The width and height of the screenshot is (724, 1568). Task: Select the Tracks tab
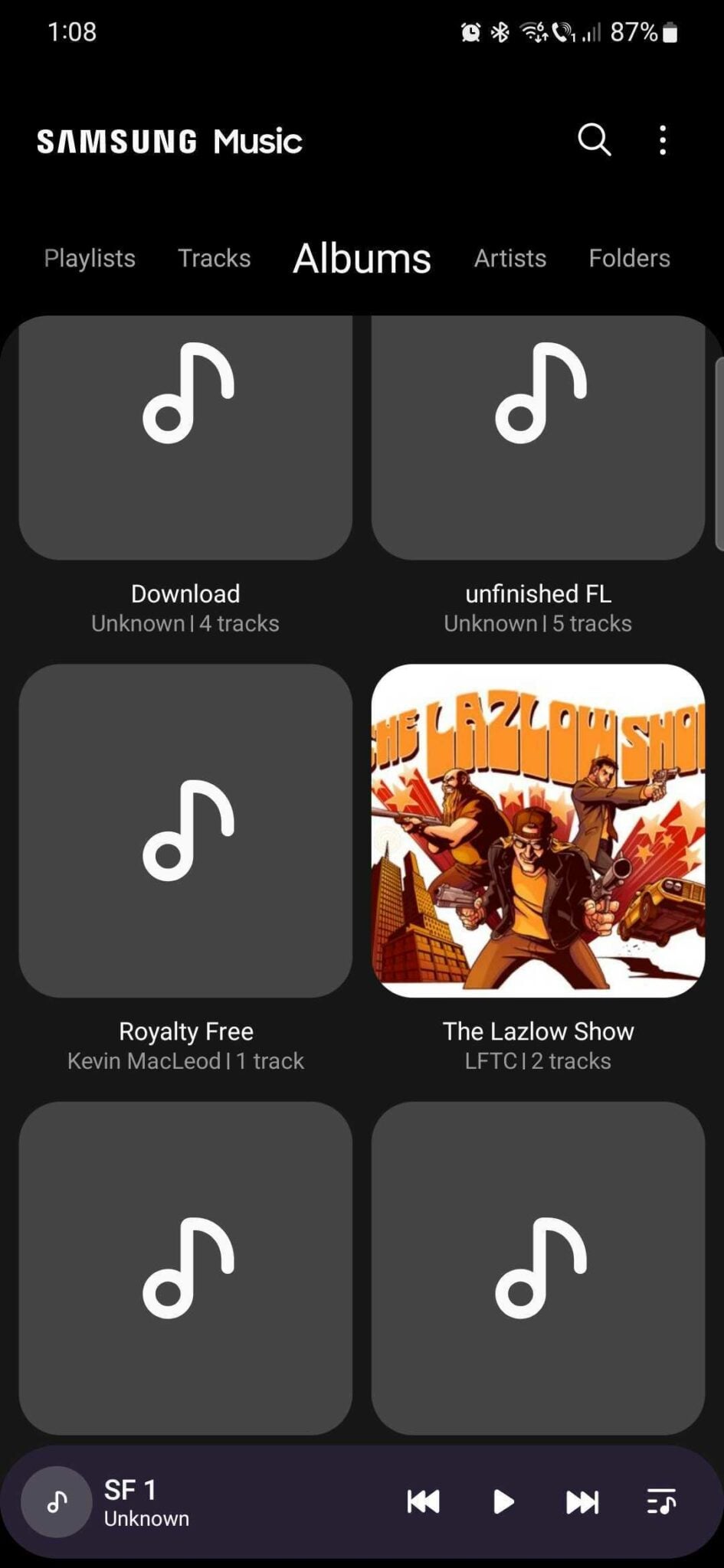[x=214, y=258]
